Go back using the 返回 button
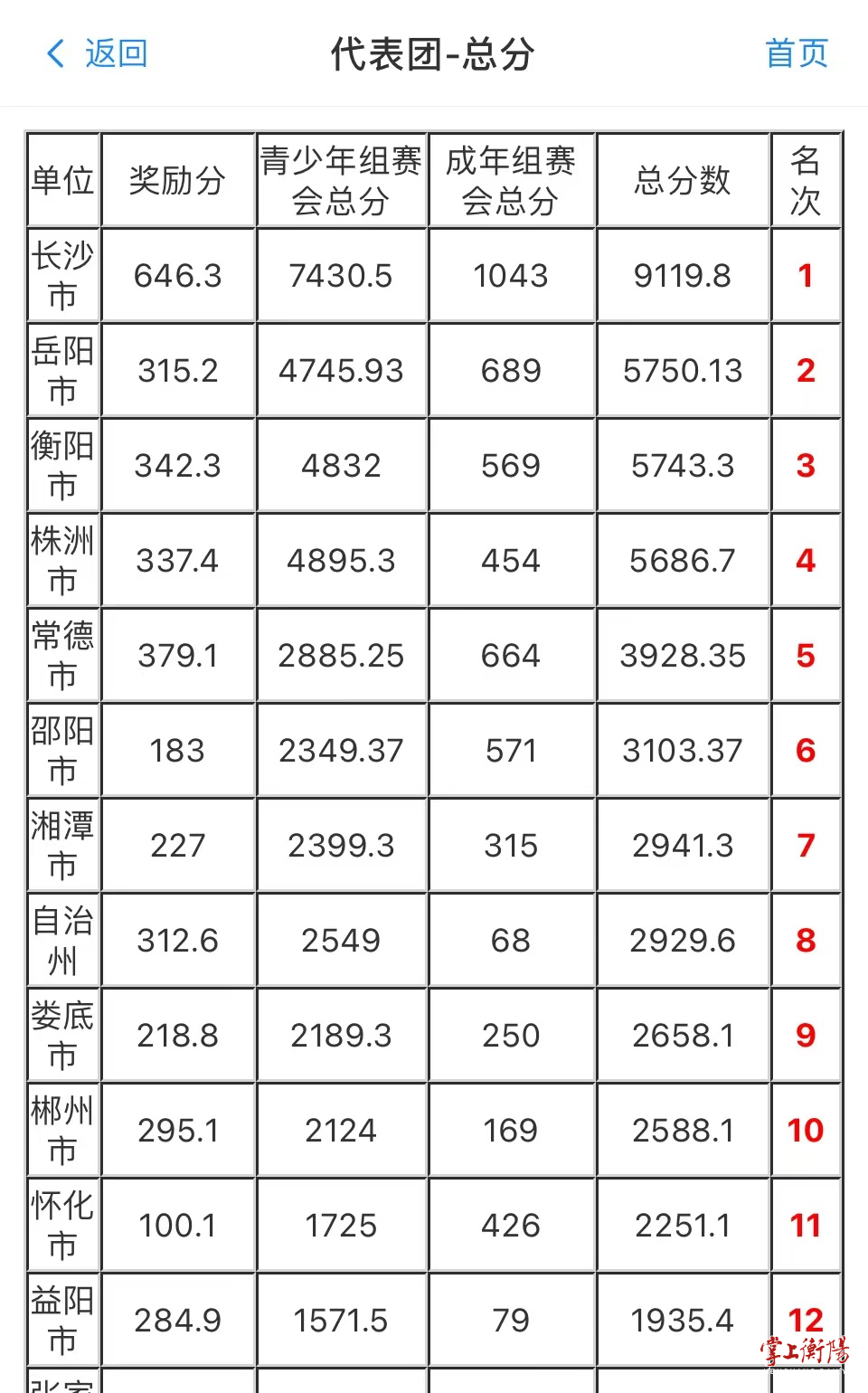Screen dimensions: 868x1393 pos(97,53)
